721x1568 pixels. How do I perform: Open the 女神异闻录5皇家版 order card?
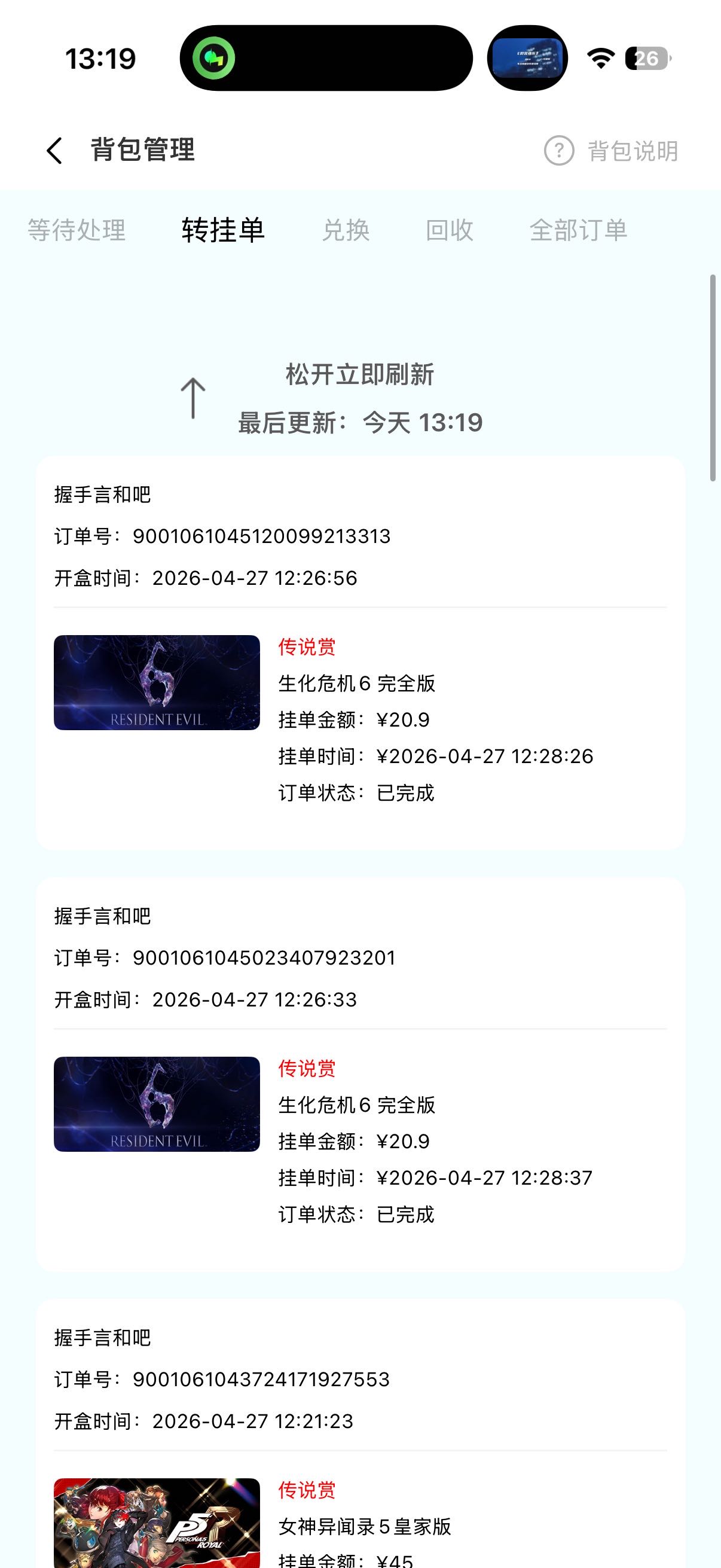pyautogui.click(x=360, y=1461)
